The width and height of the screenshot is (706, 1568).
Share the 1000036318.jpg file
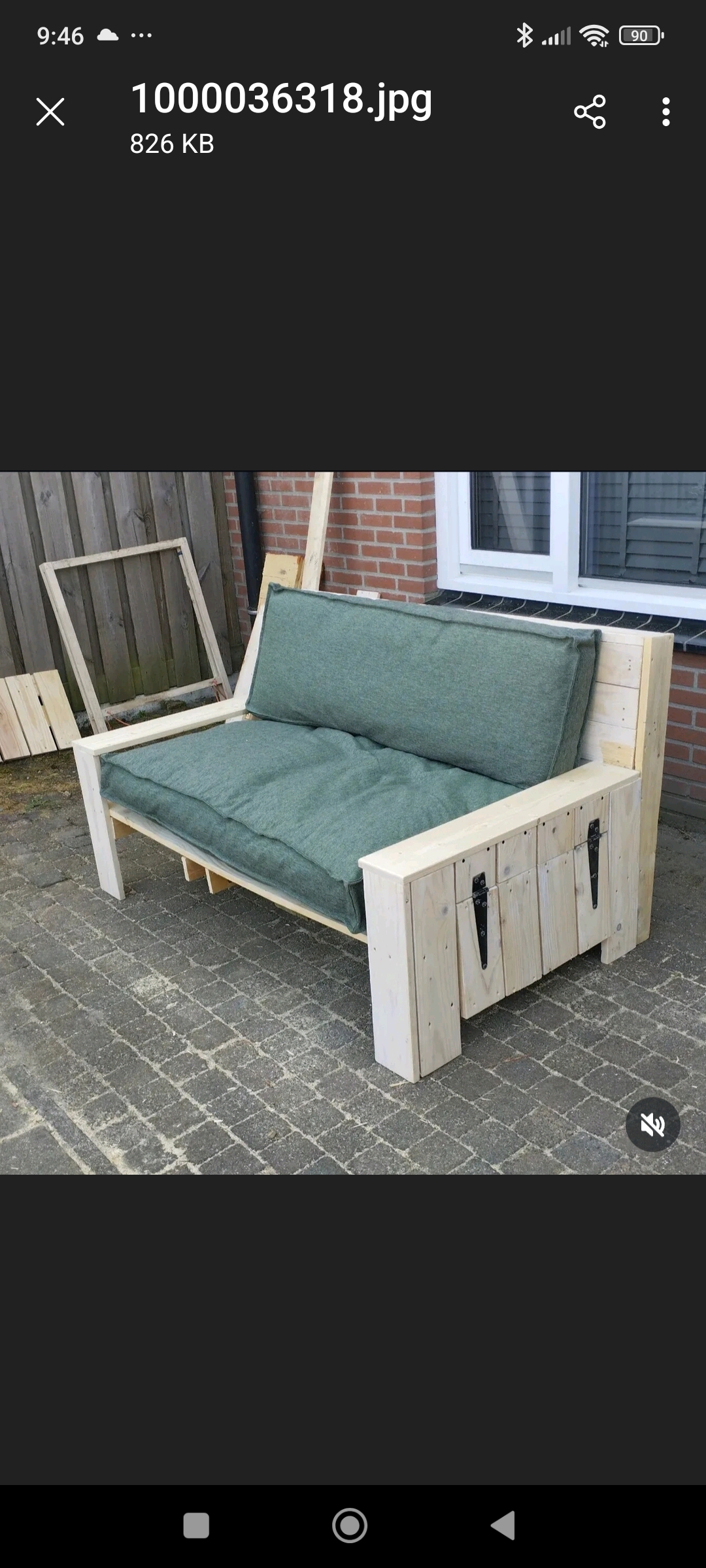pos(590,112)
